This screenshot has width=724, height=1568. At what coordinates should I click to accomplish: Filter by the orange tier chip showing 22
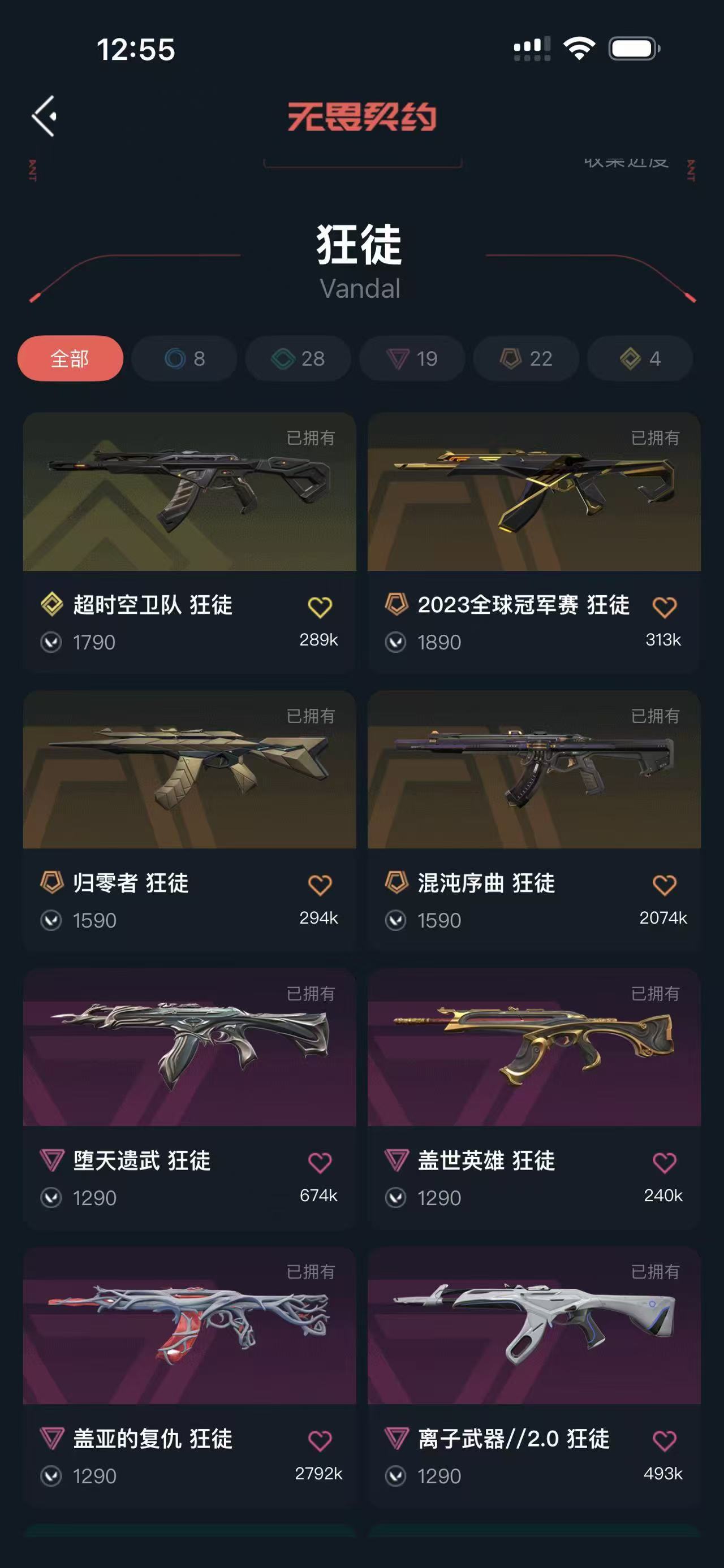click(x=525, y=358)
